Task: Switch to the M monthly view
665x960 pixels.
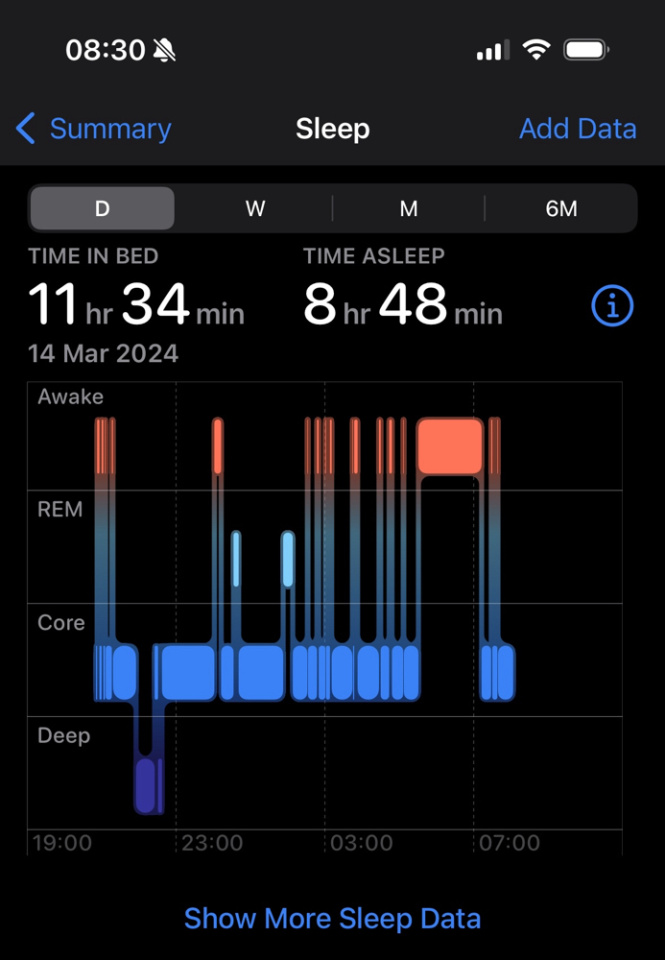Action: (x=408, y=208)
